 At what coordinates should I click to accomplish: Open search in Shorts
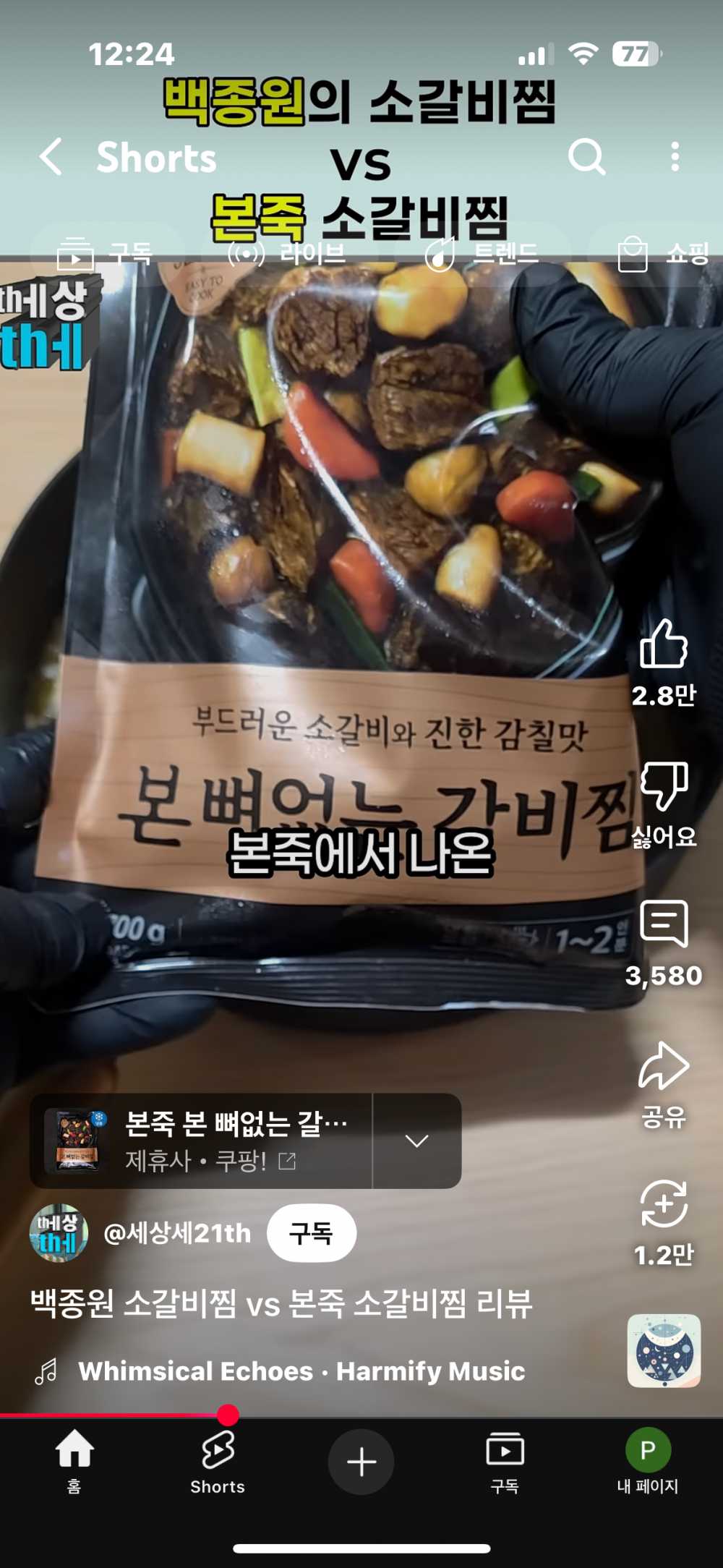(586, 156)
